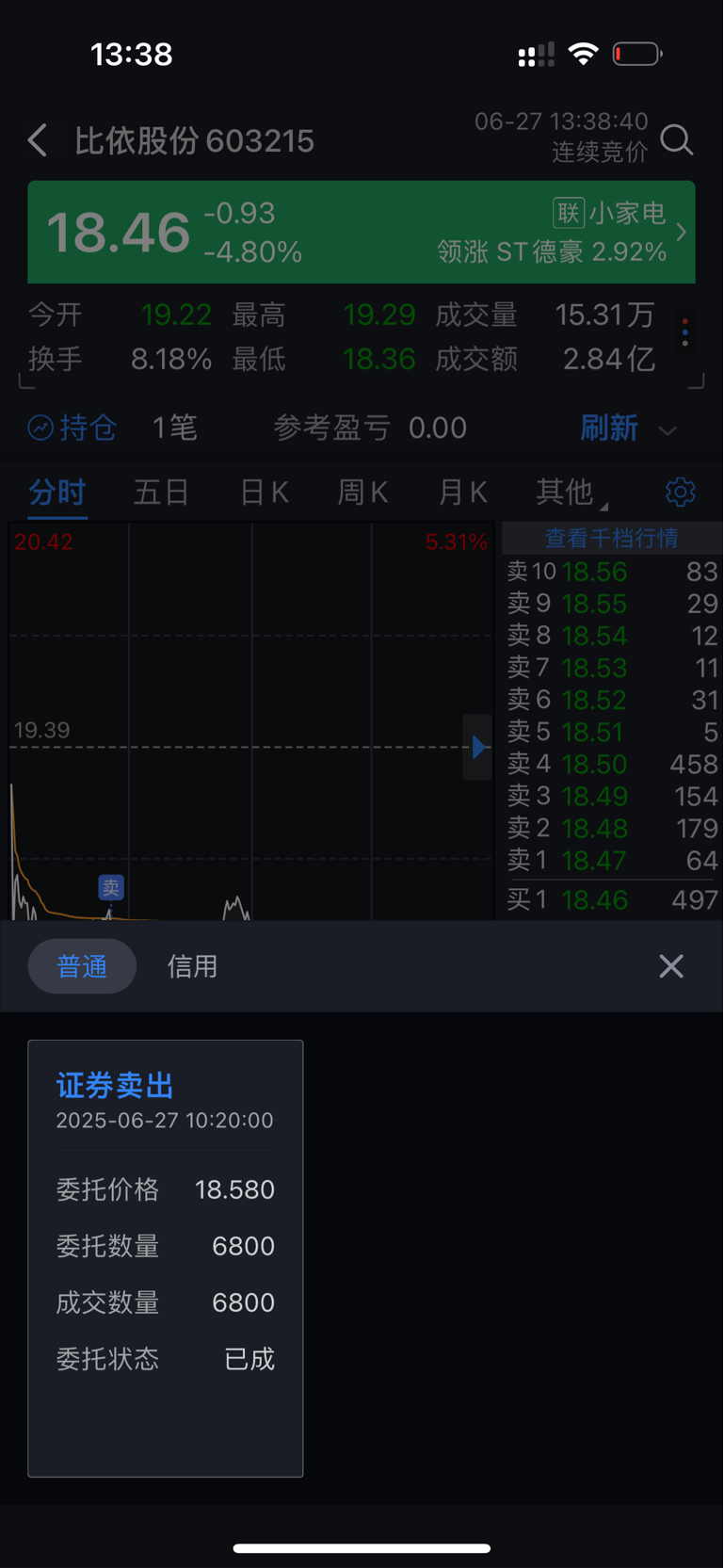Switch to the 月K chart tab
This screenshot has width=724, height=1568.
463,492
